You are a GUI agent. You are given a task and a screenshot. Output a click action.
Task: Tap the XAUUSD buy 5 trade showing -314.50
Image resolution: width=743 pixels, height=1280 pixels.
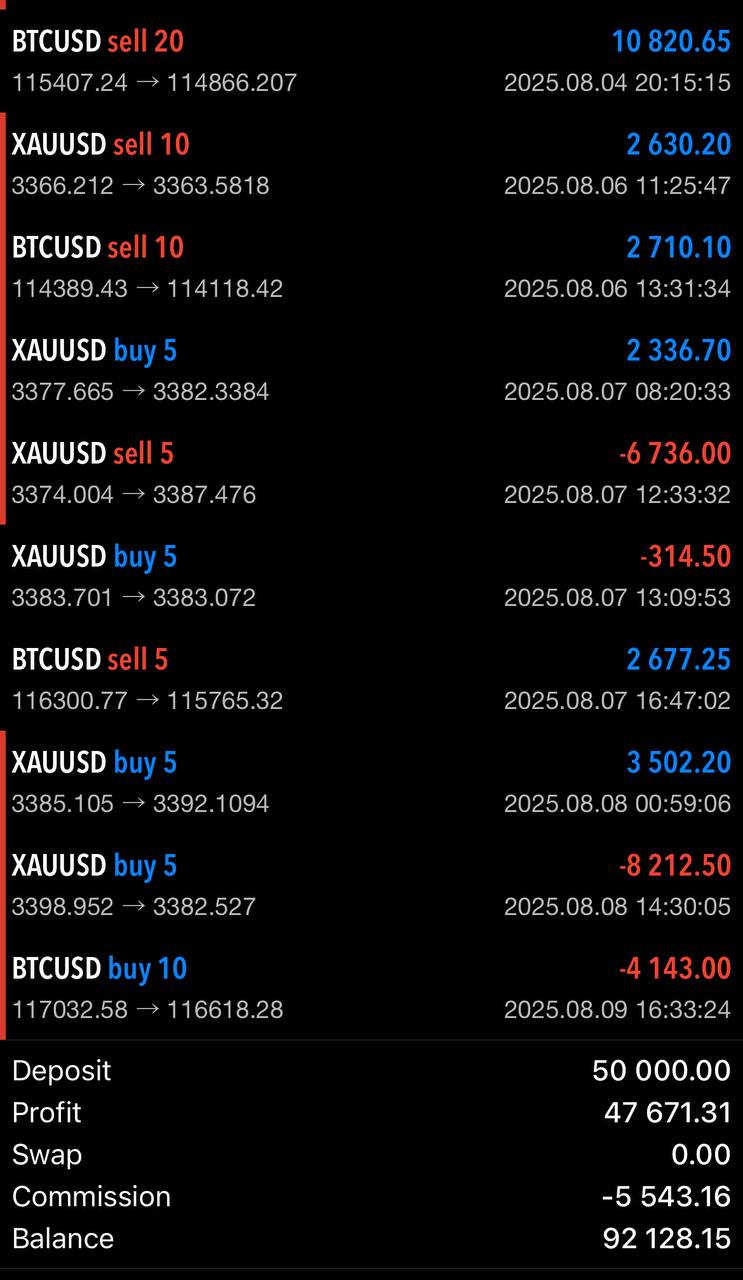pyautogui.click(x=371, y=576)
